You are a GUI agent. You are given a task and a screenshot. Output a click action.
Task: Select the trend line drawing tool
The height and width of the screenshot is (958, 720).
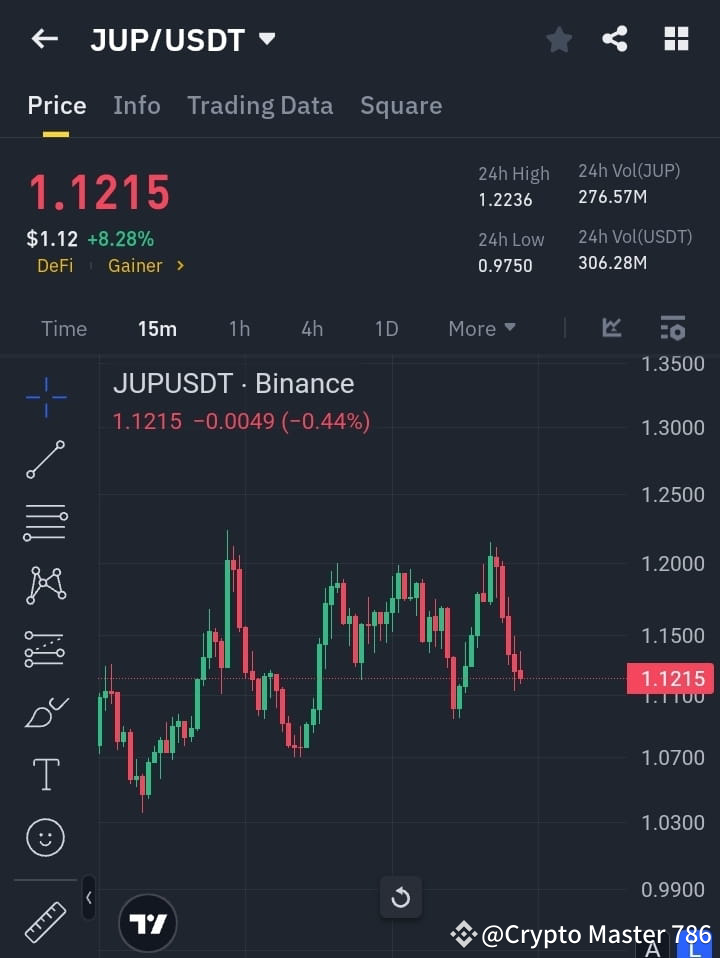(45, 460)
